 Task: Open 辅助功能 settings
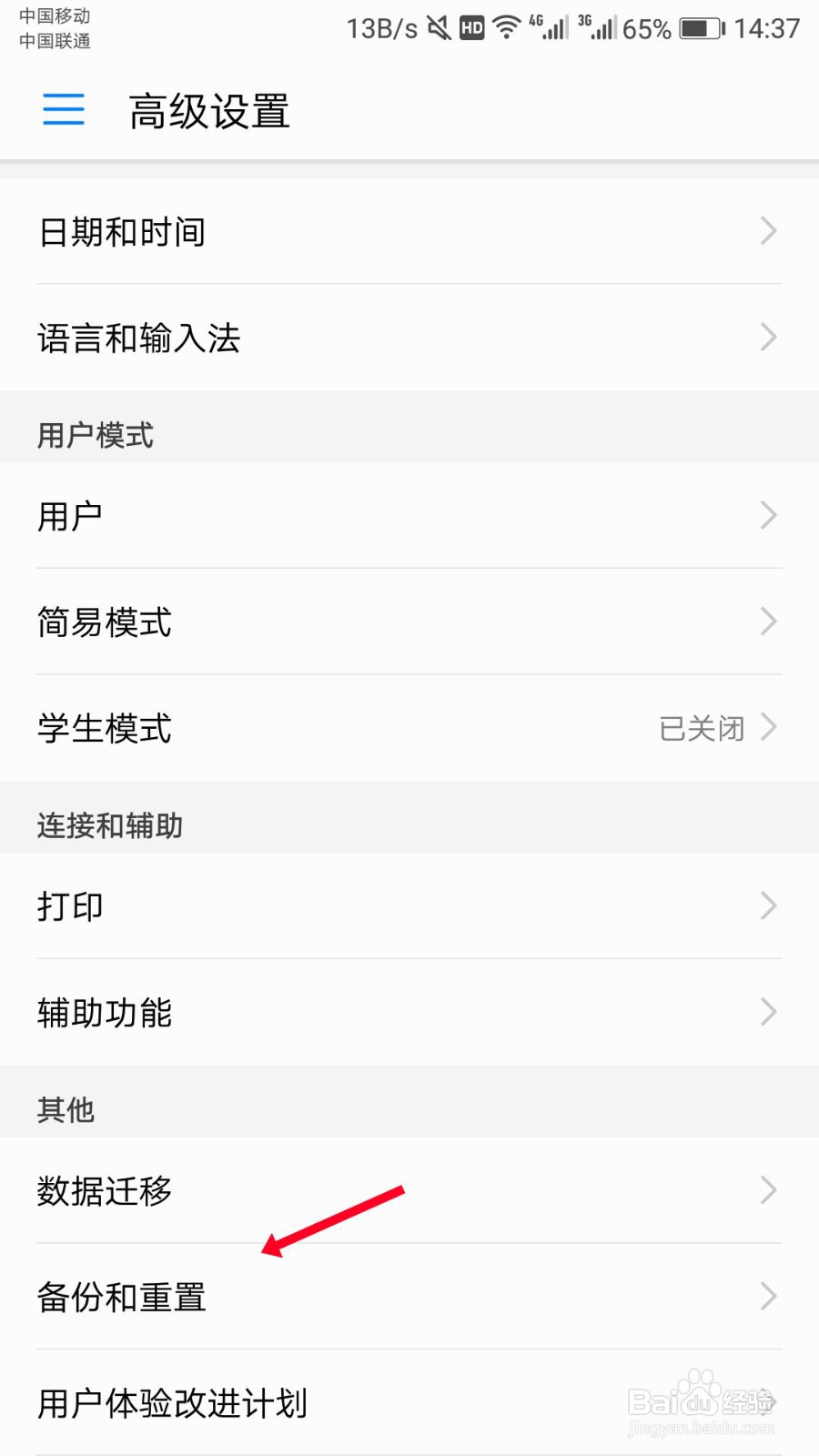[x=409, y=1012]
